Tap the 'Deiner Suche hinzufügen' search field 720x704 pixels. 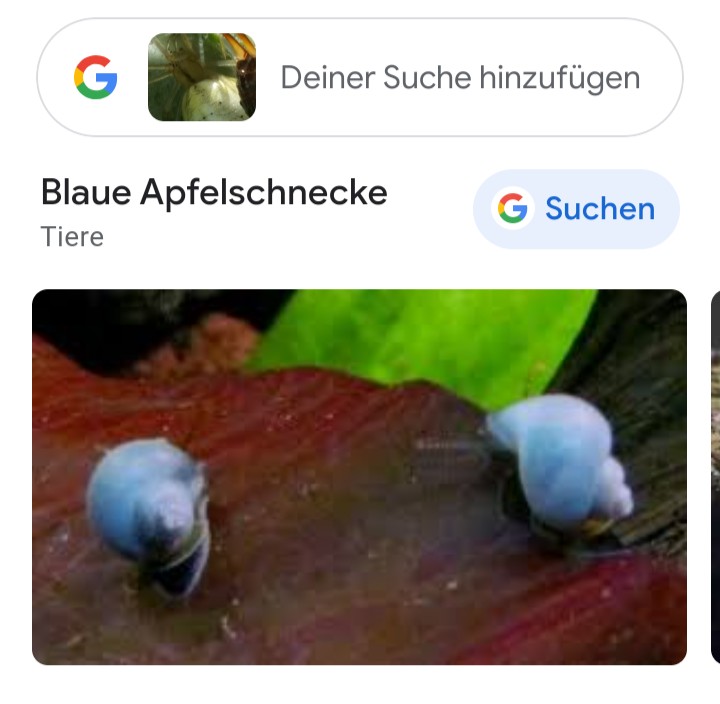click(460, 78)
